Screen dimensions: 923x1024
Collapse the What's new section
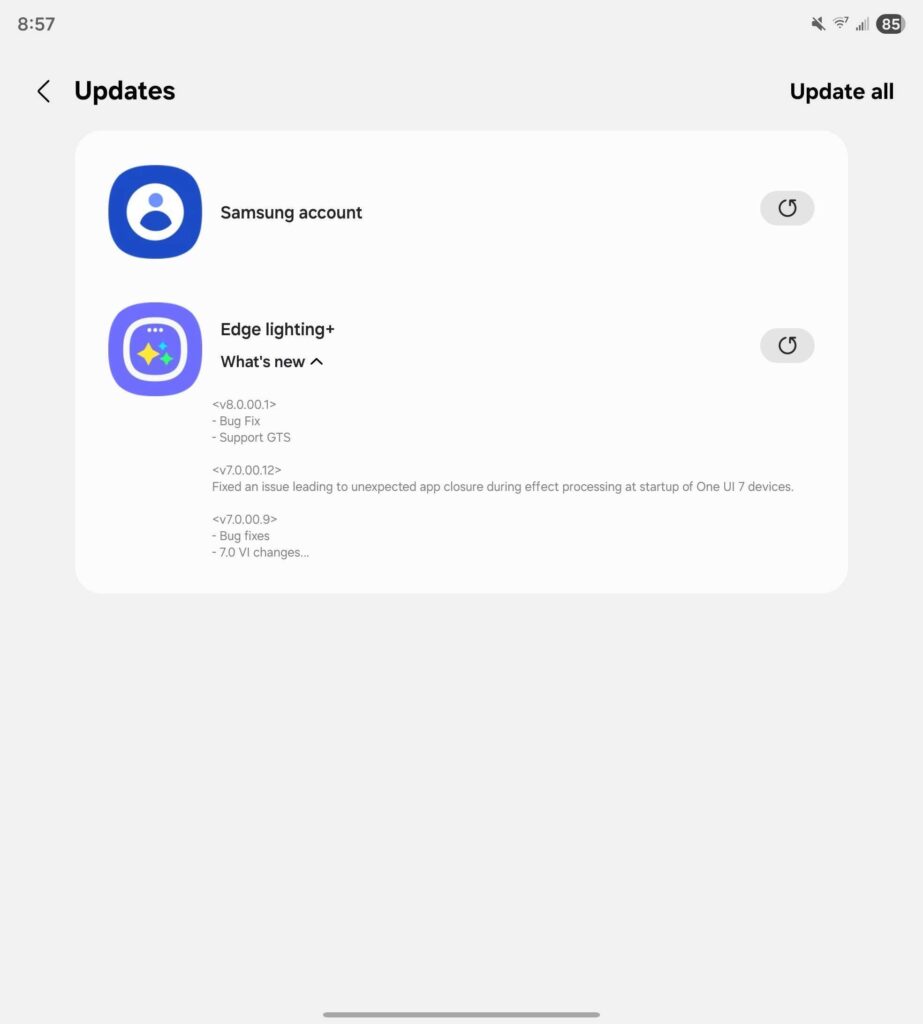[x=272, y=362]
